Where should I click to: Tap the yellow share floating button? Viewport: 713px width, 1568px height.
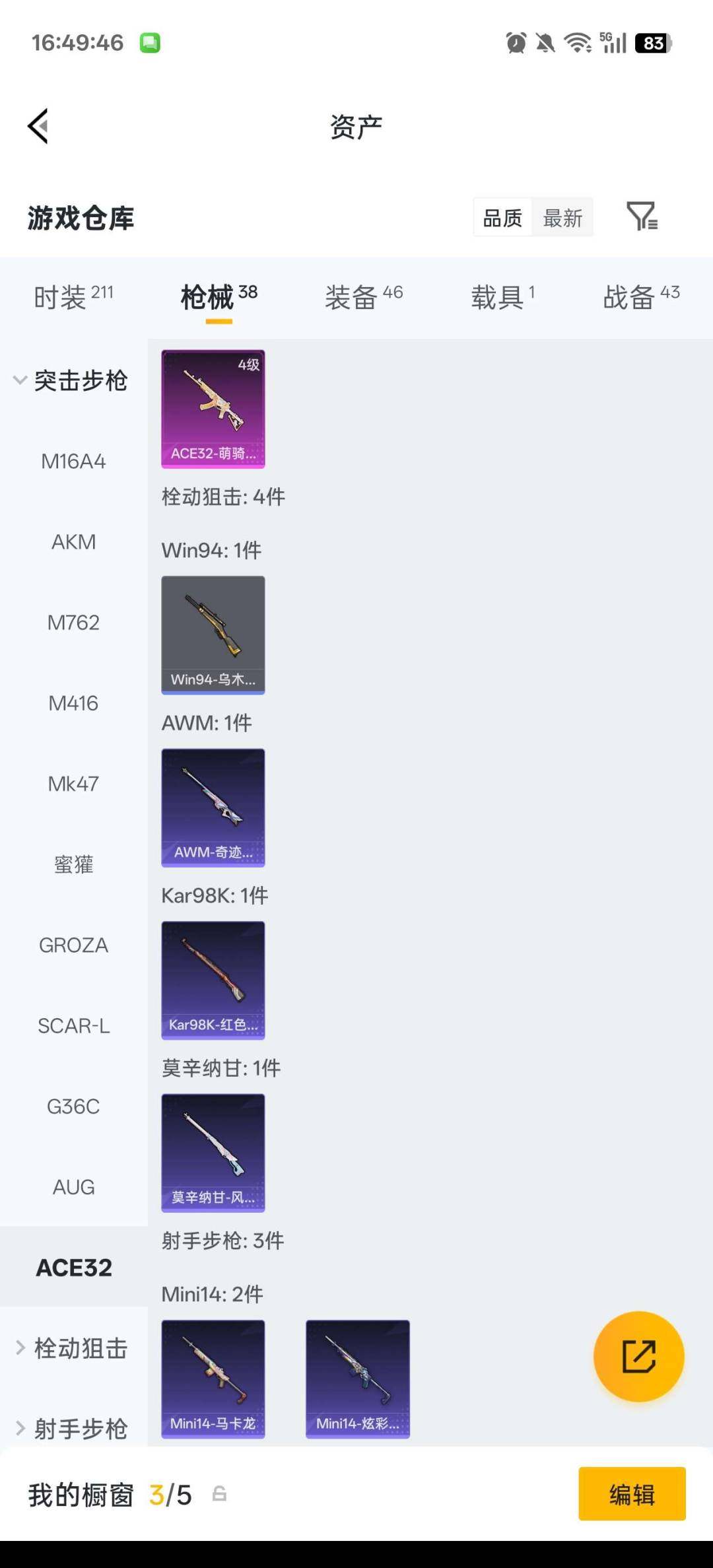pos(638,1355)
